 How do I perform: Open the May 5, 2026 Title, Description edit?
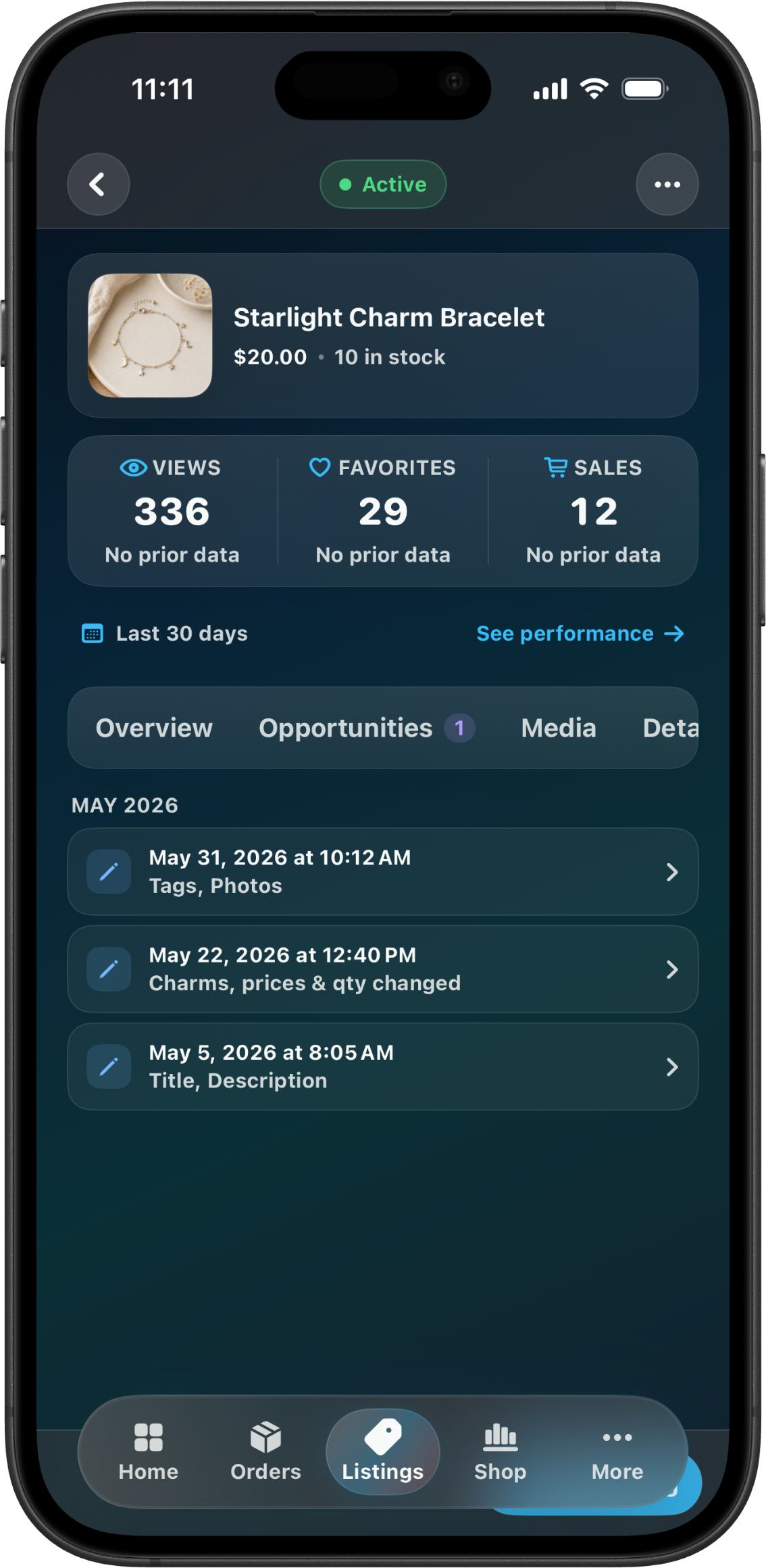pyautogui.click(x=383, y=1067)
